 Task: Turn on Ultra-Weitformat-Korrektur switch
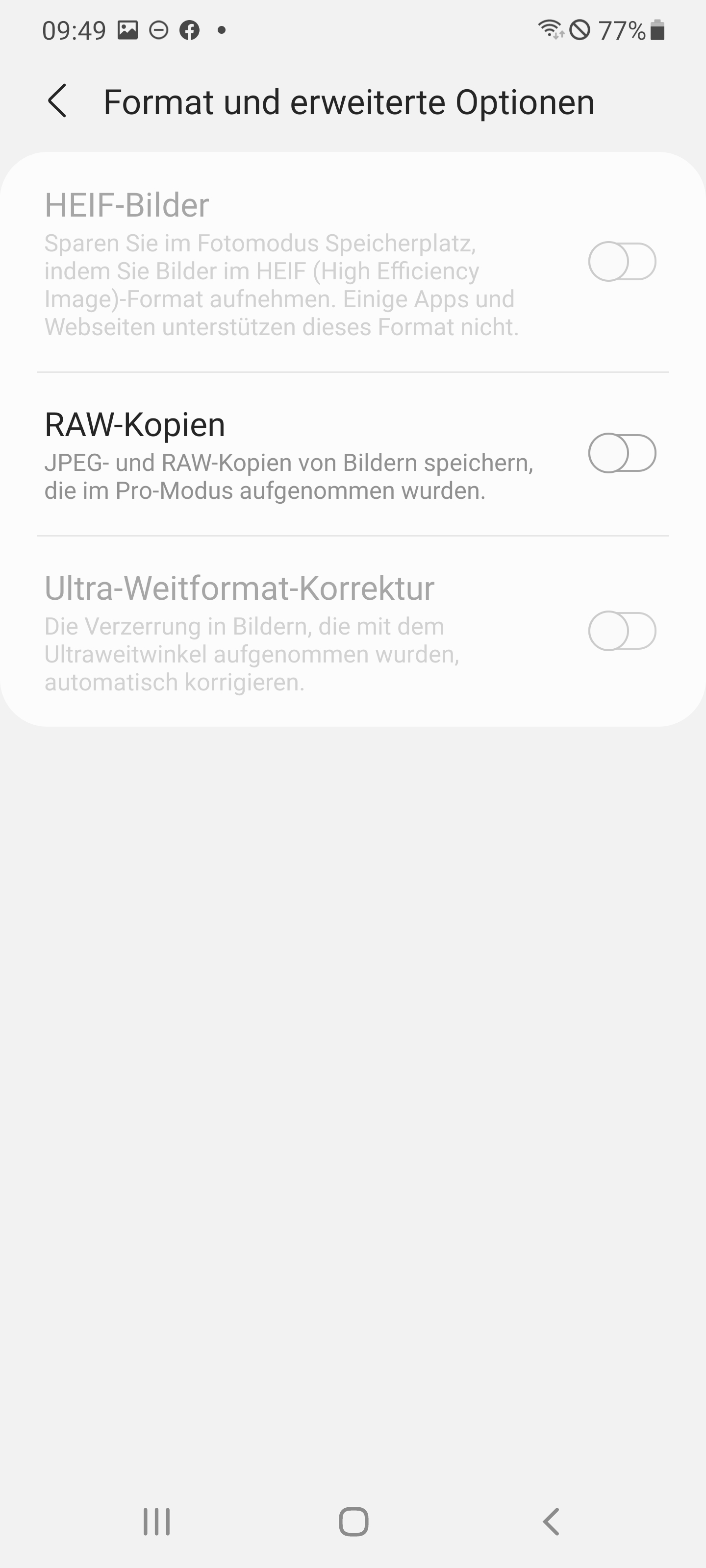621,631
